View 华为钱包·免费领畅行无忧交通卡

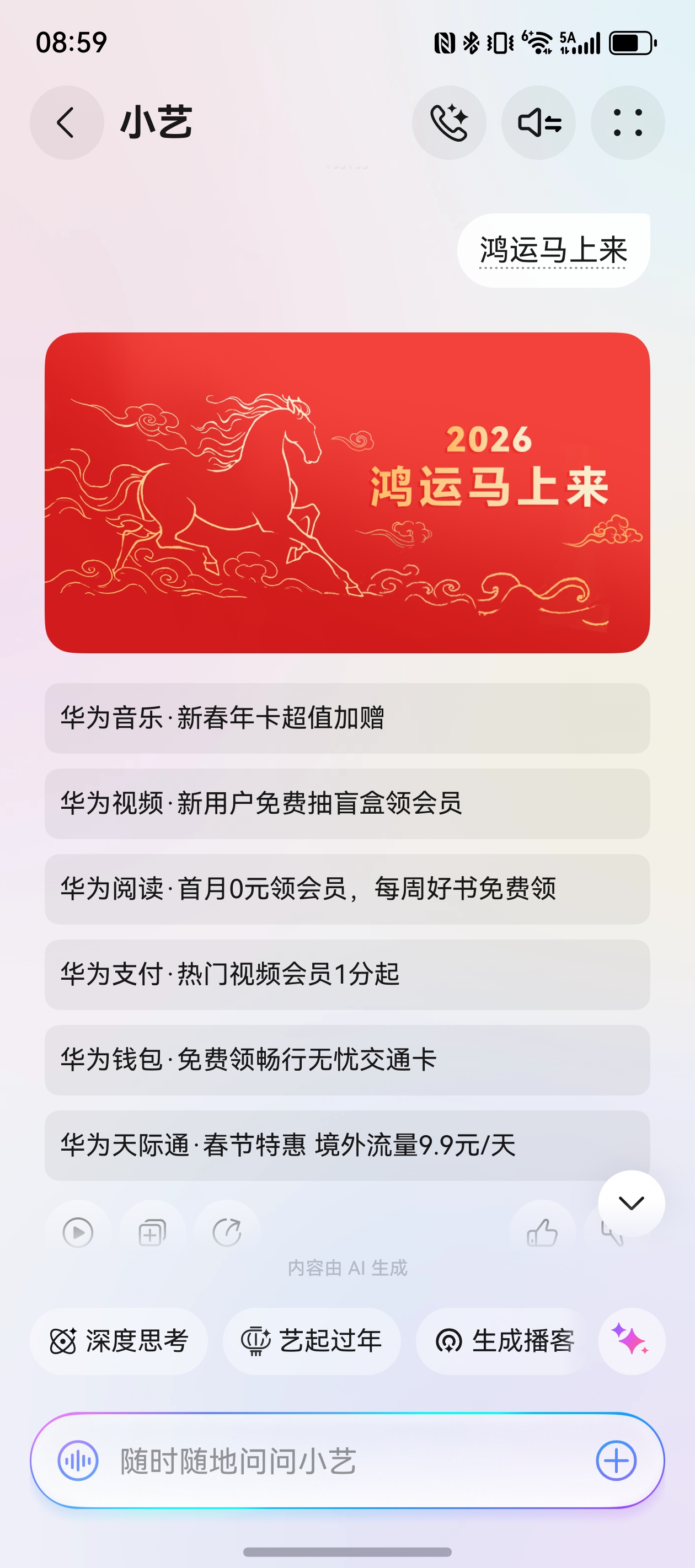347,1060
